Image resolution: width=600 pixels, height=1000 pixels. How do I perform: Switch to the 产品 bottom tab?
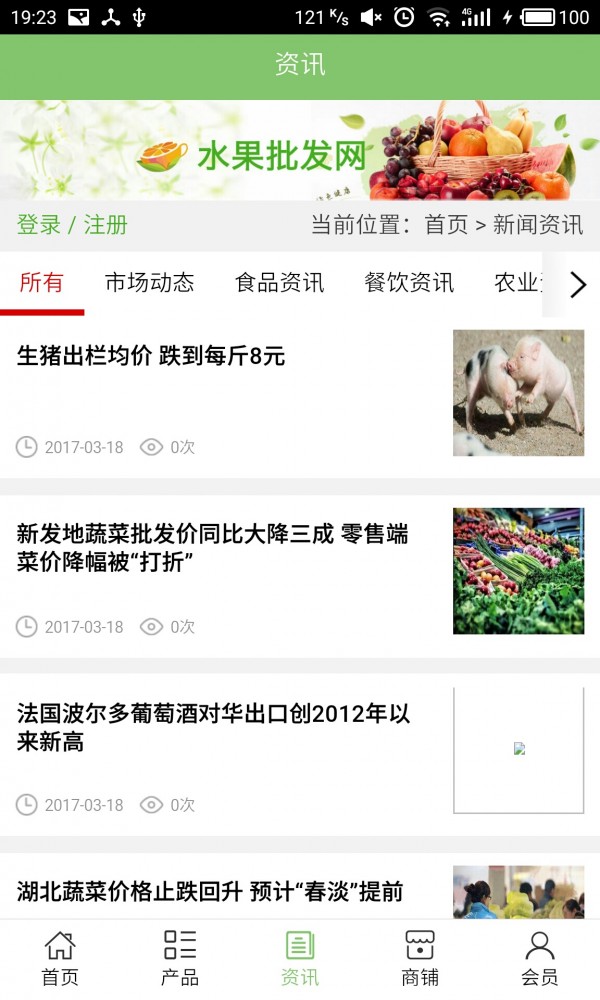click(x=180, y=958)
